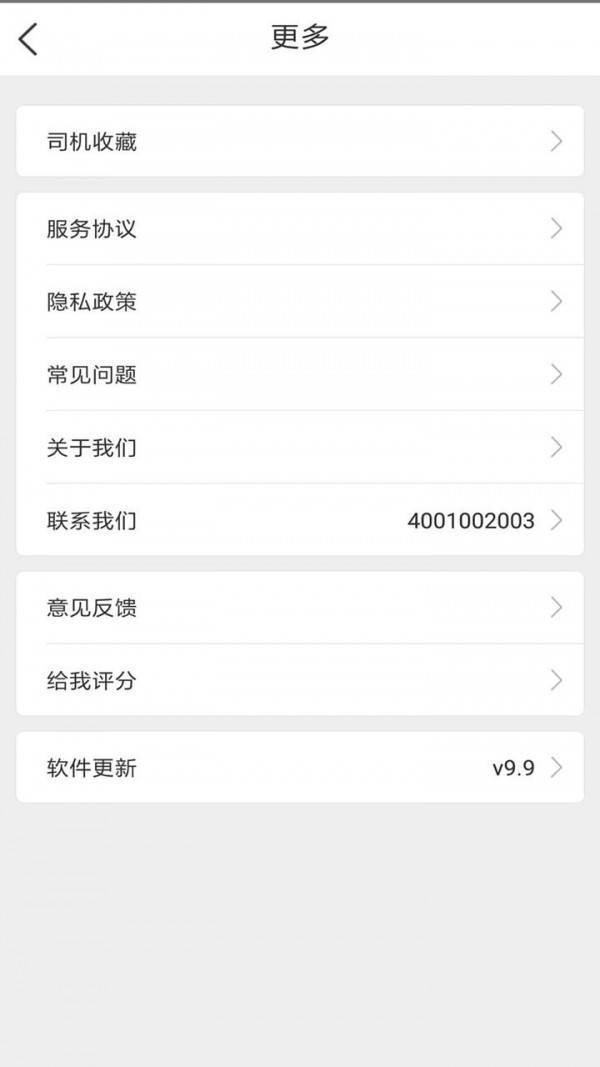Go back using the top-left arrow
This screenshot has height=1067, width=600.
(x=28, y=39)
